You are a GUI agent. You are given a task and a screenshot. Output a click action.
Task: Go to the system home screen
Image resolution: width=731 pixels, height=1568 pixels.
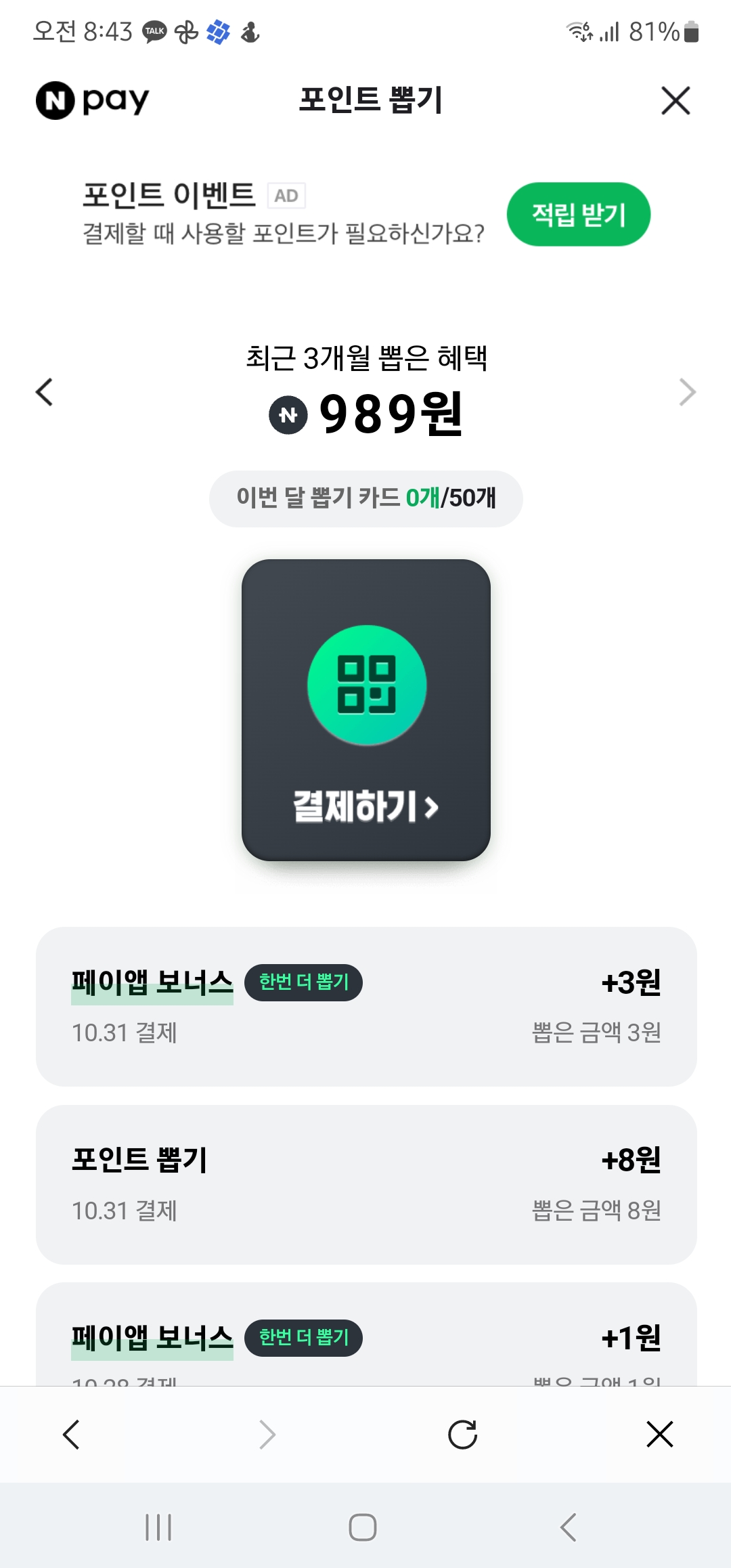click(x=363, y=1527)
